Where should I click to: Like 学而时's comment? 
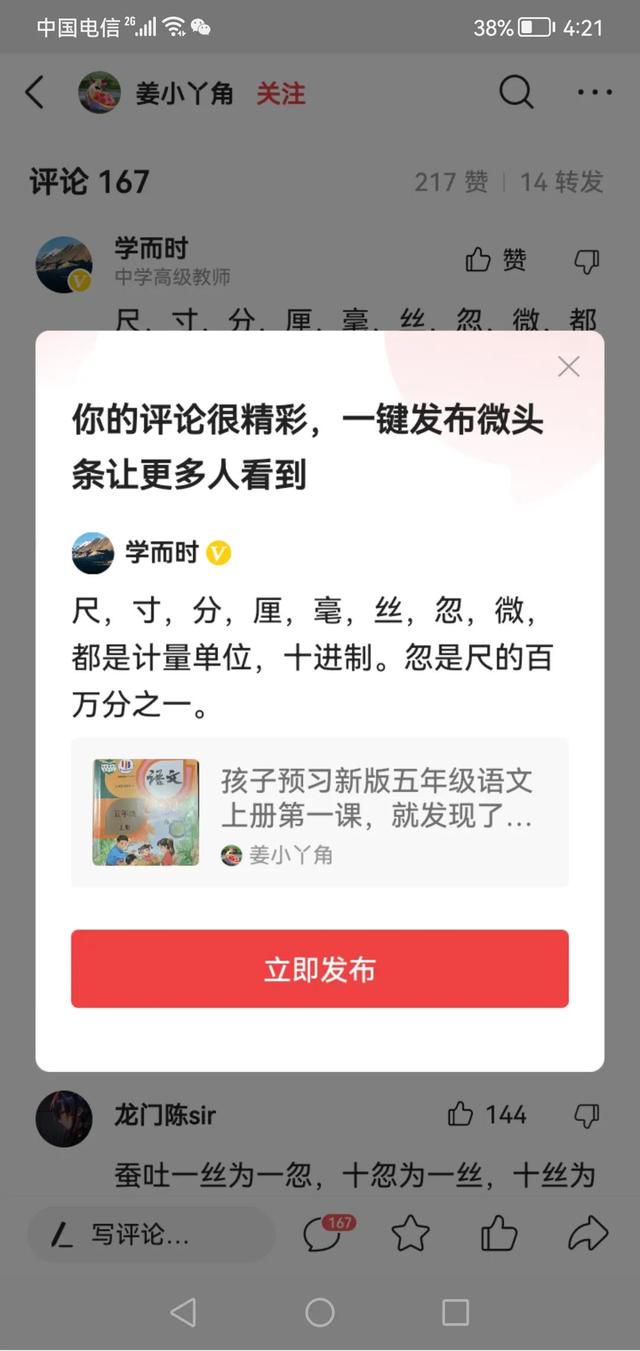click(496, 261)
